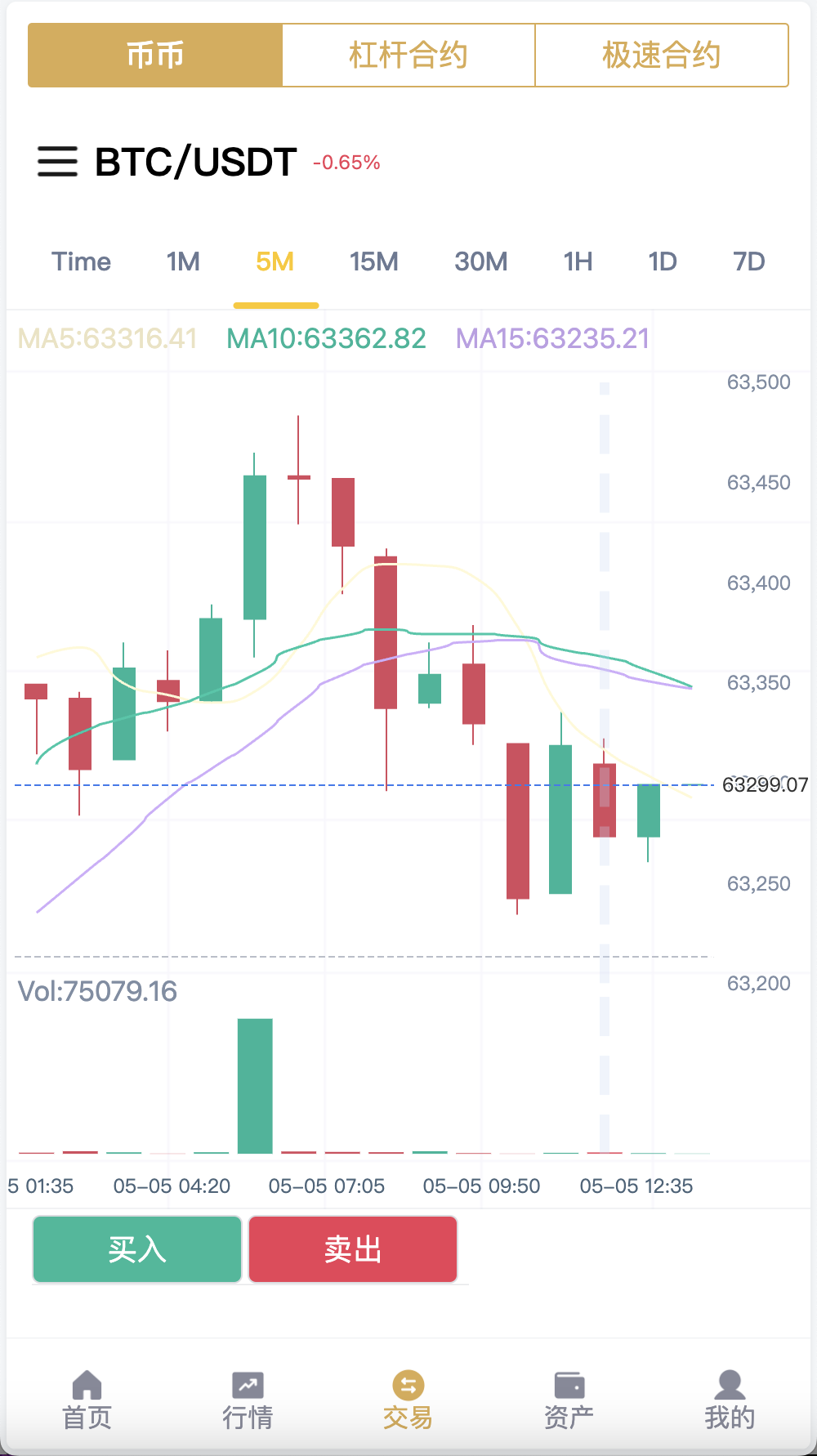The height and width of the screenshot is (1456, 817).
Task: Select the 15M chart interval
Action: click(x=373, y=261)
